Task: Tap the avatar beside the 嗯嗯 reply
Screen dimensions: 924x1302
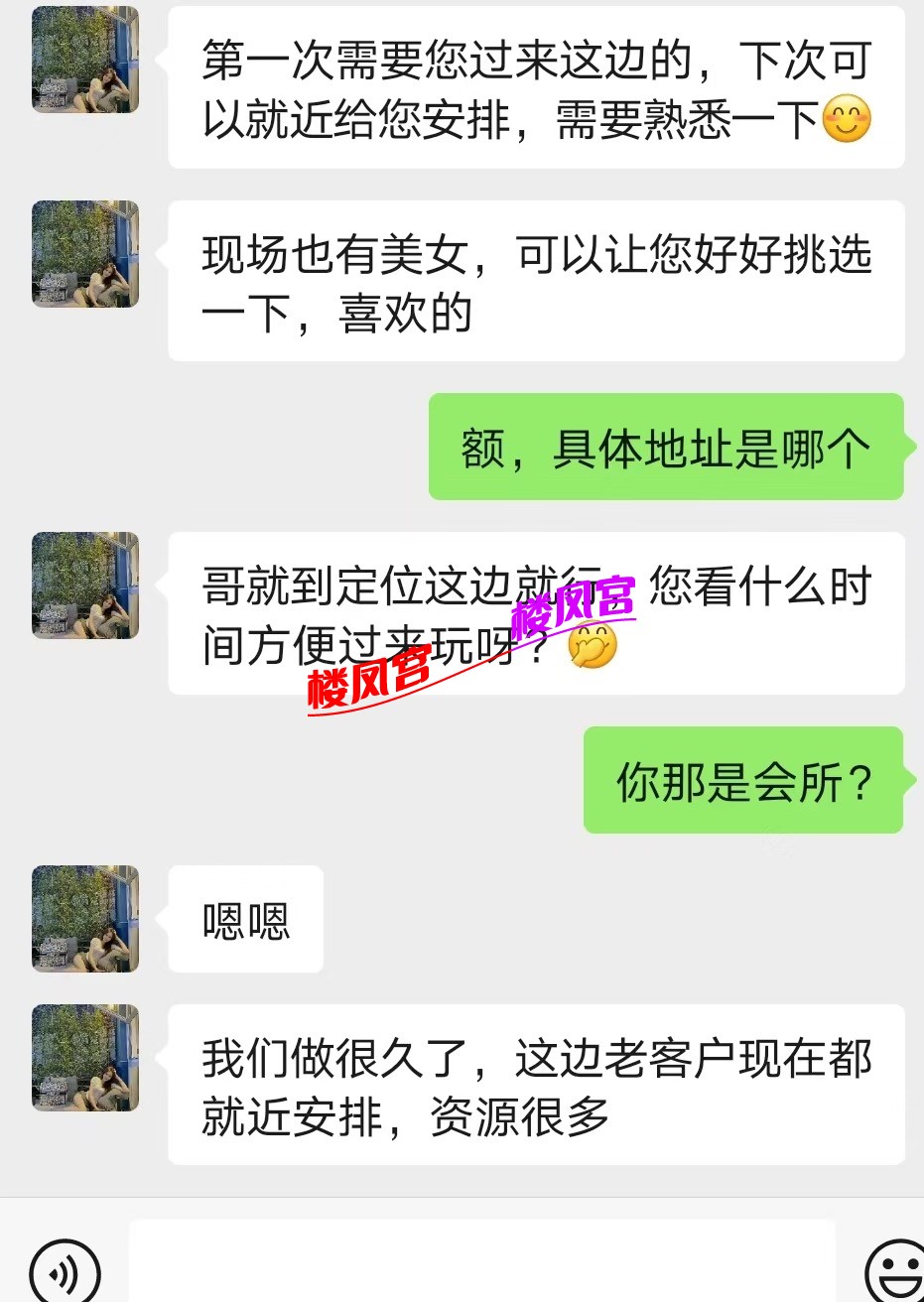Action: 84,920
